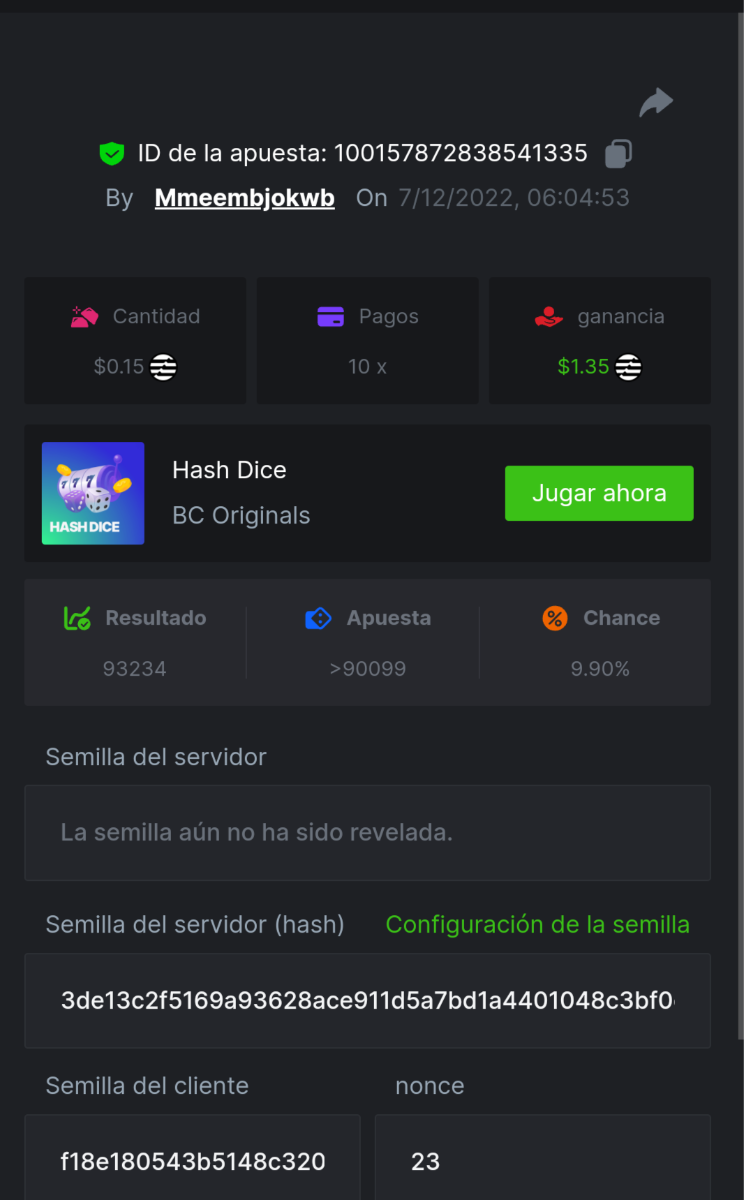Open the Hash Dice game thumbnail
This screenshot has height=1200, width=744.
[x=93, y=493]
